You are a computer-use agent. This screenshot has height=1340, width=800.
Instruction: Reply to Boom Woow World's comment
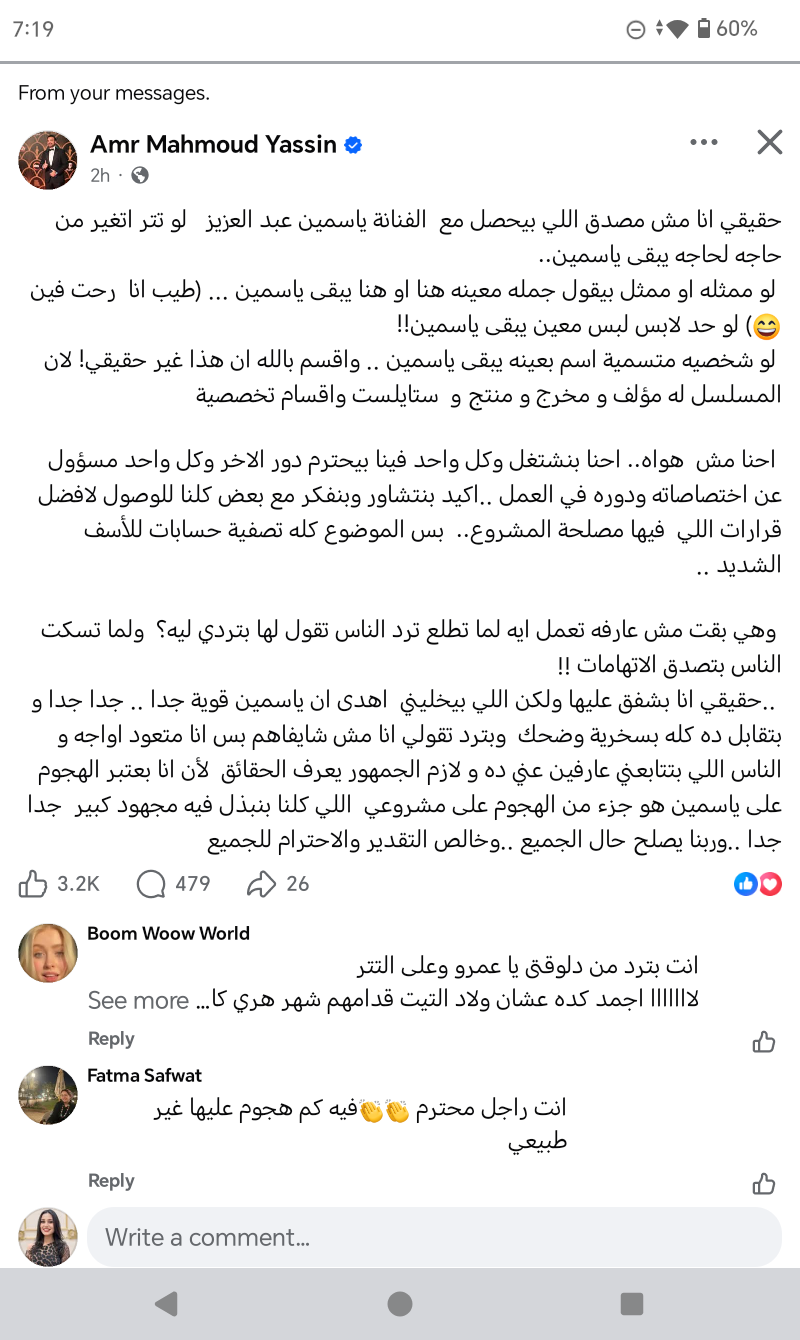[x=111, y=1039]
